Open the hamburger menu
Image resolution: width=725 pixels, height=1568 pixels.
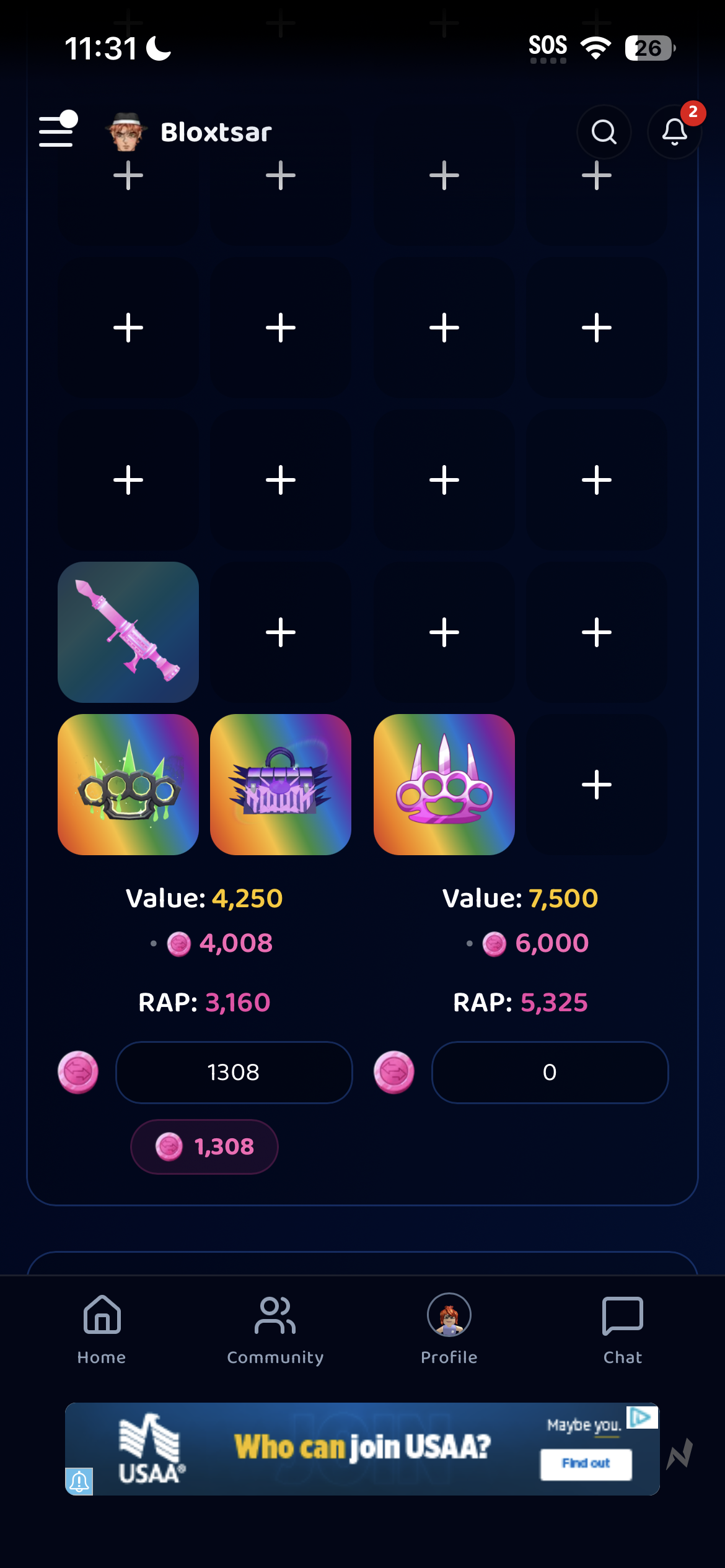tap(58, 129)
